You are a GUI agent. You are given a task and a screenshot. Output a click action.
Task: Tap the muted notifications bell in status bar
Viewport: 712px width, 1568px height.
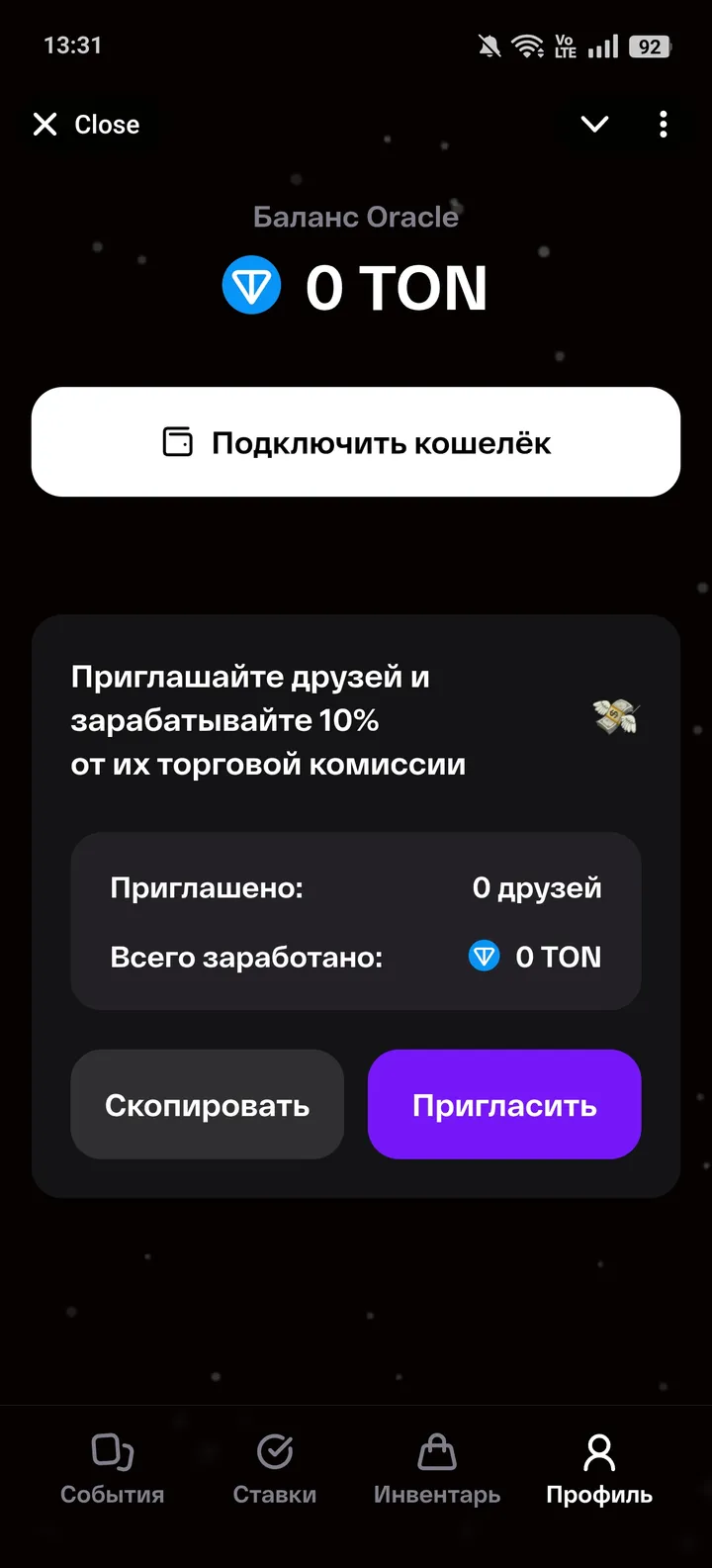486,45
